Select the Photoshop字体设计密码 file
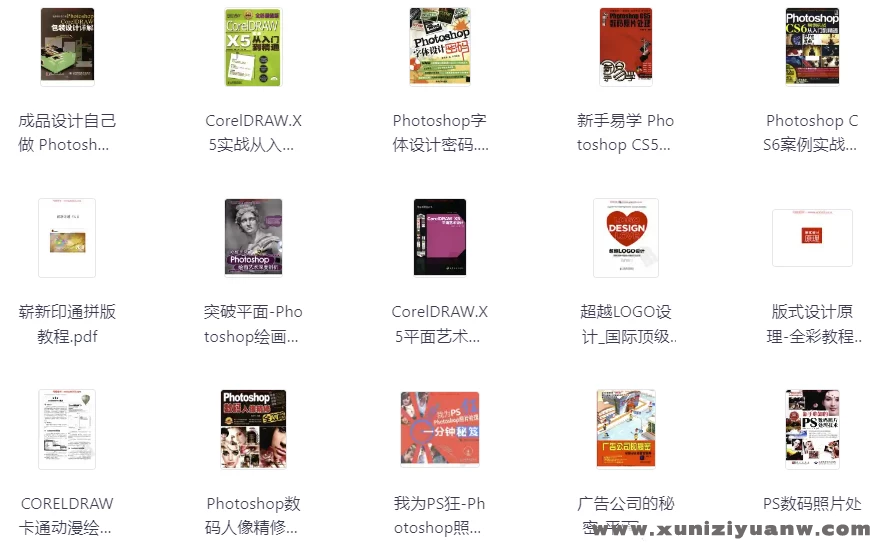Screen dimensions: 876x546 tap(440, 46)
